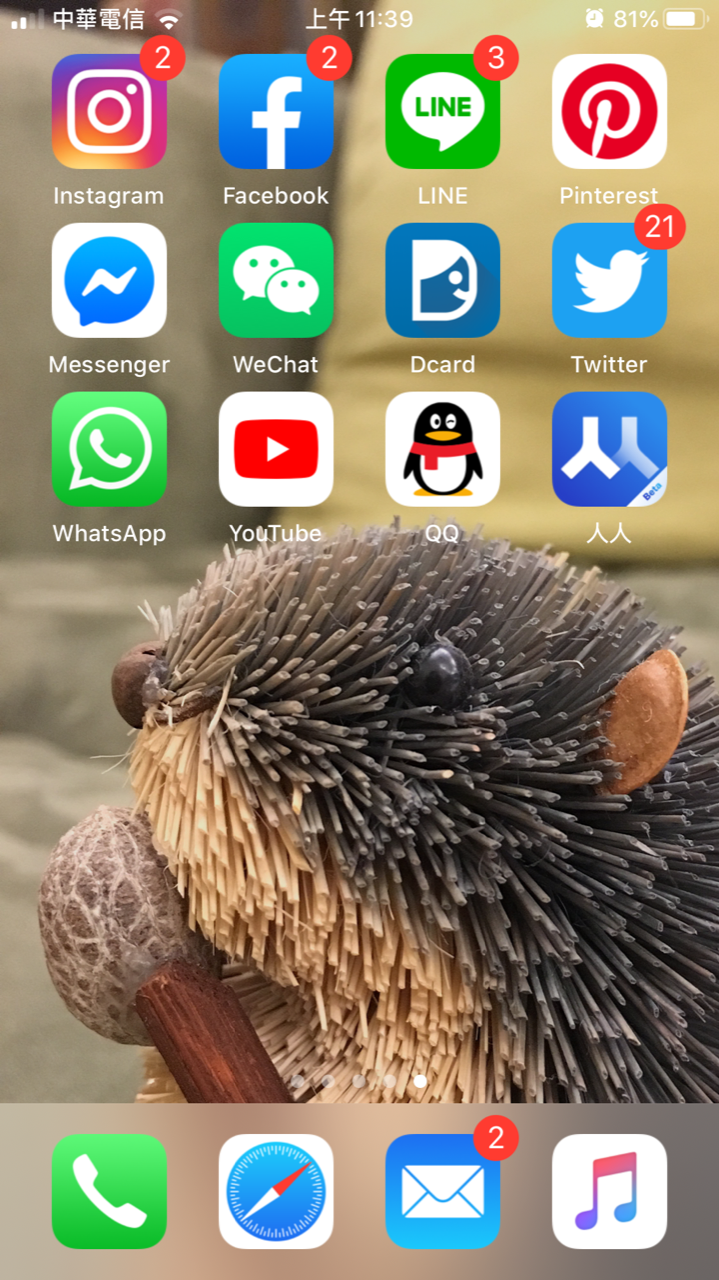Image resolution: width=719 pixels, height=1280 pixels.
Task: Open LINE messenger
Action: point(443,112)
